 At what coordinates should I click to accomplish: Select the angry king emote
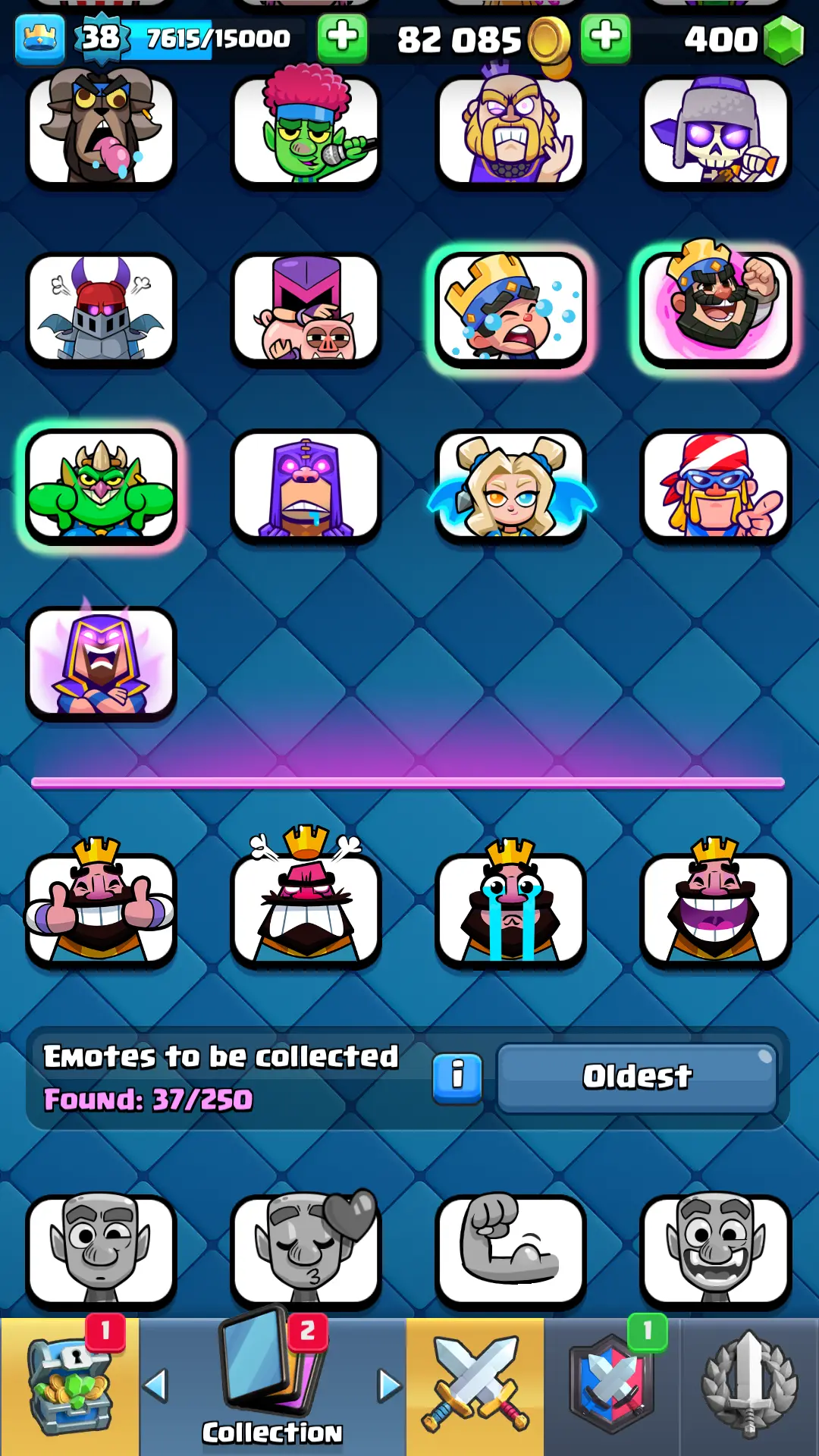click(306, 910)
